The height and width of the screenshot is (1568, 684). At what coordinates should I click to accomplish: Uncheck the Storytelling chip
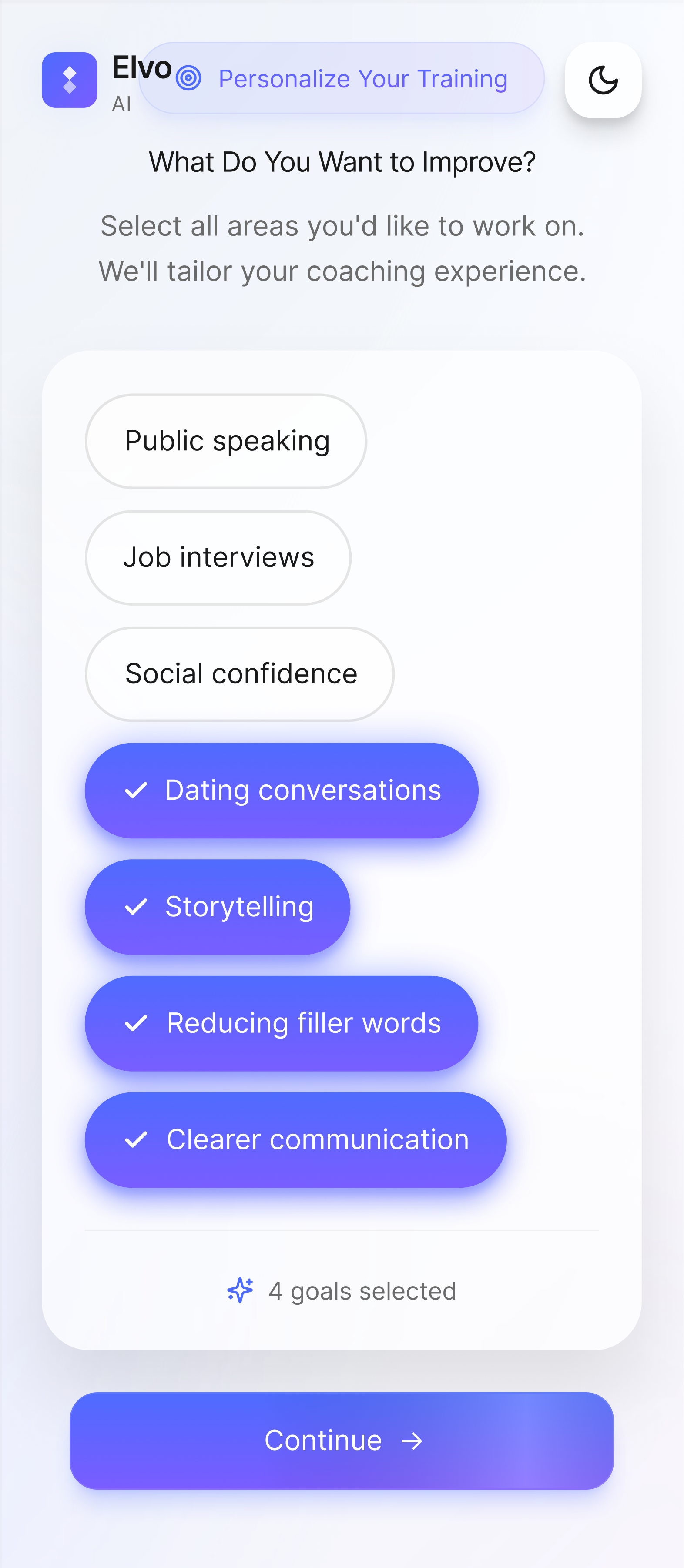tap(217, 906)
